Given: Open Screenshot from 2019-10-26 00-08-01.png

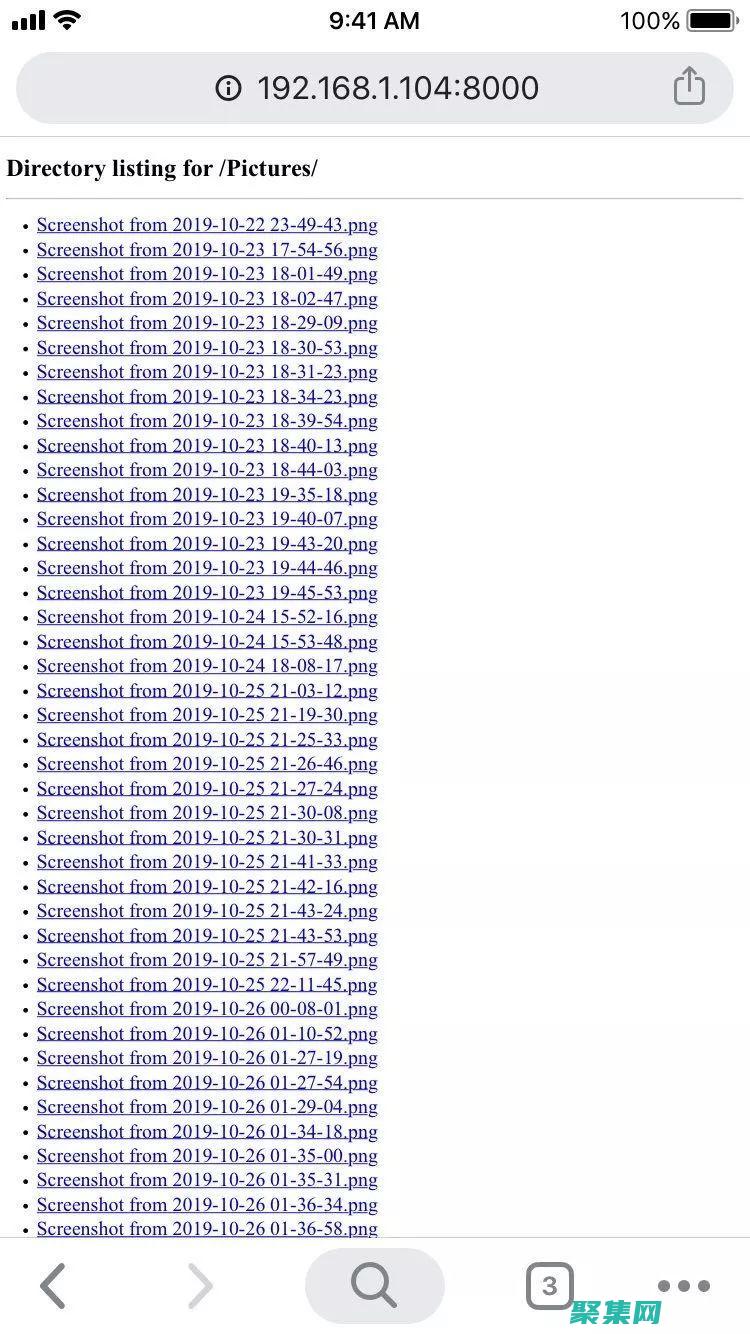Looking at the screenshot, I should point(207,1009).
